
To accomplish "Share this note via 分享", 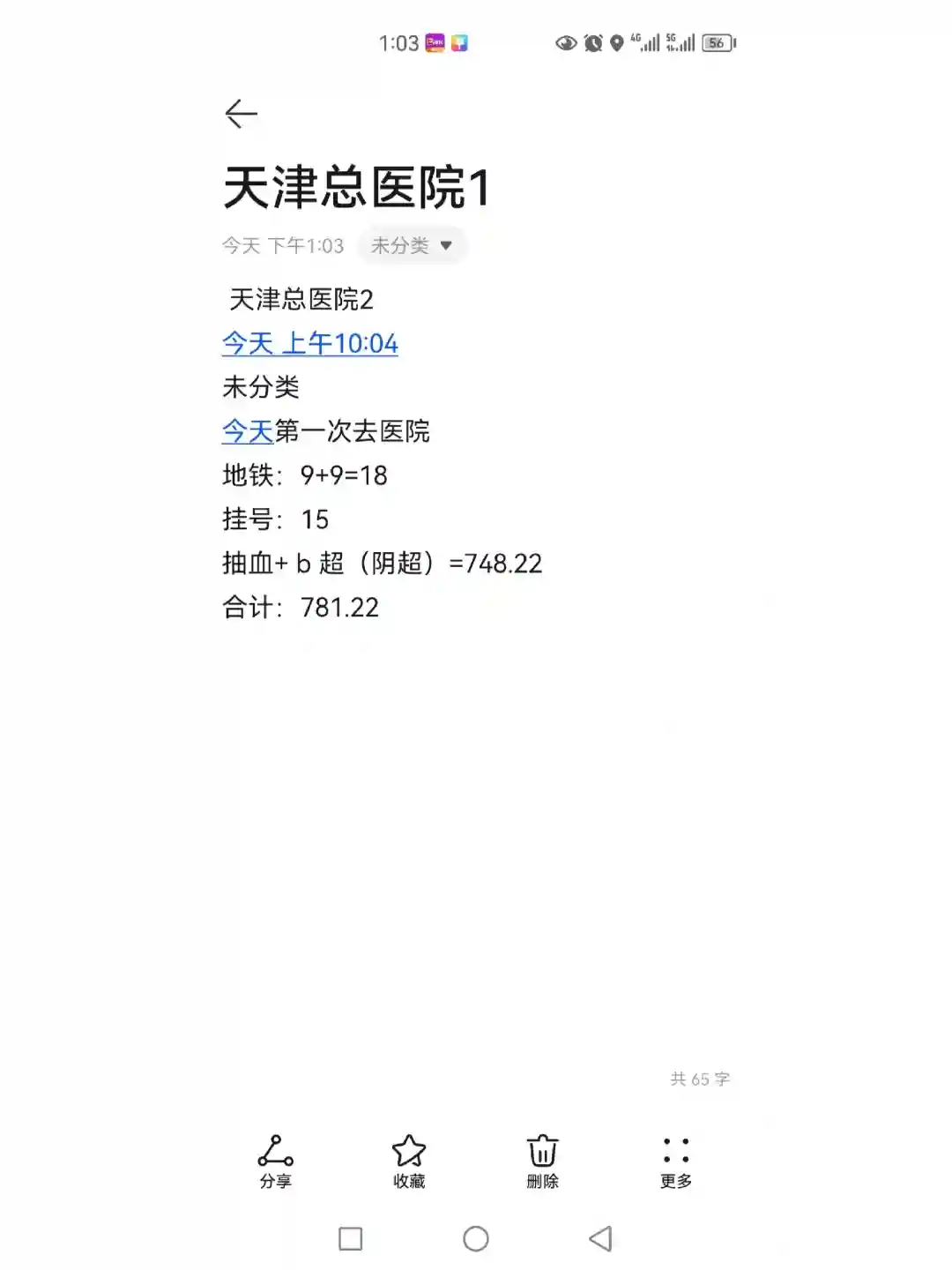I will [275, 1161].
